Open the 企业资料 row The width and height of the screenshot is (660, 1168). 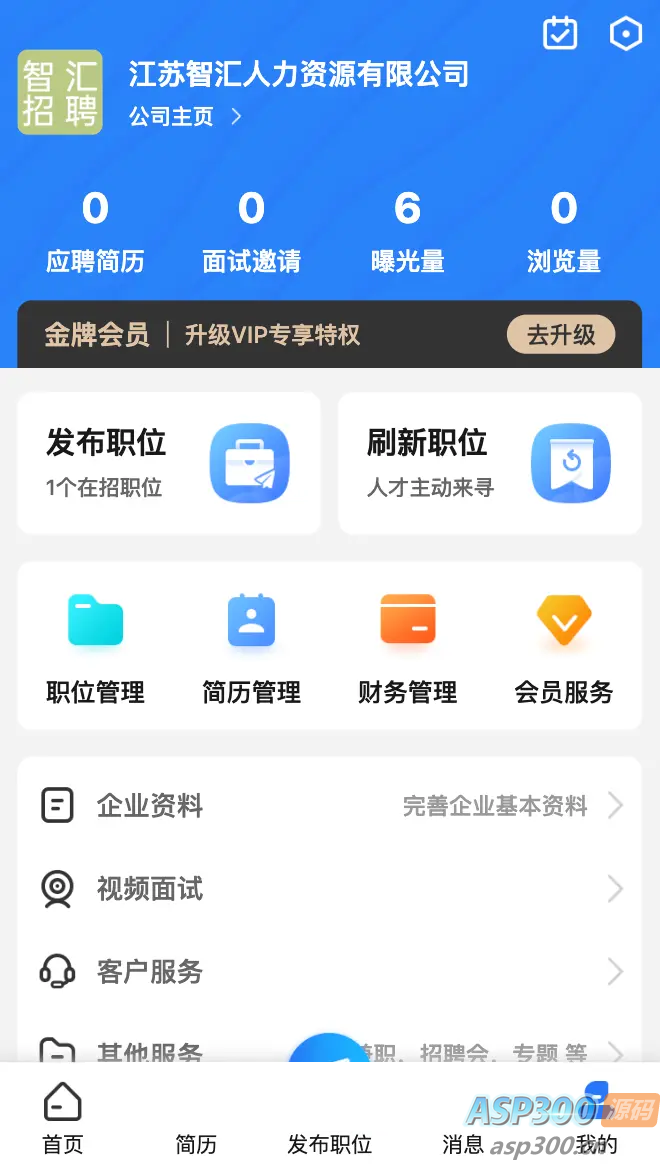(329, 806)
